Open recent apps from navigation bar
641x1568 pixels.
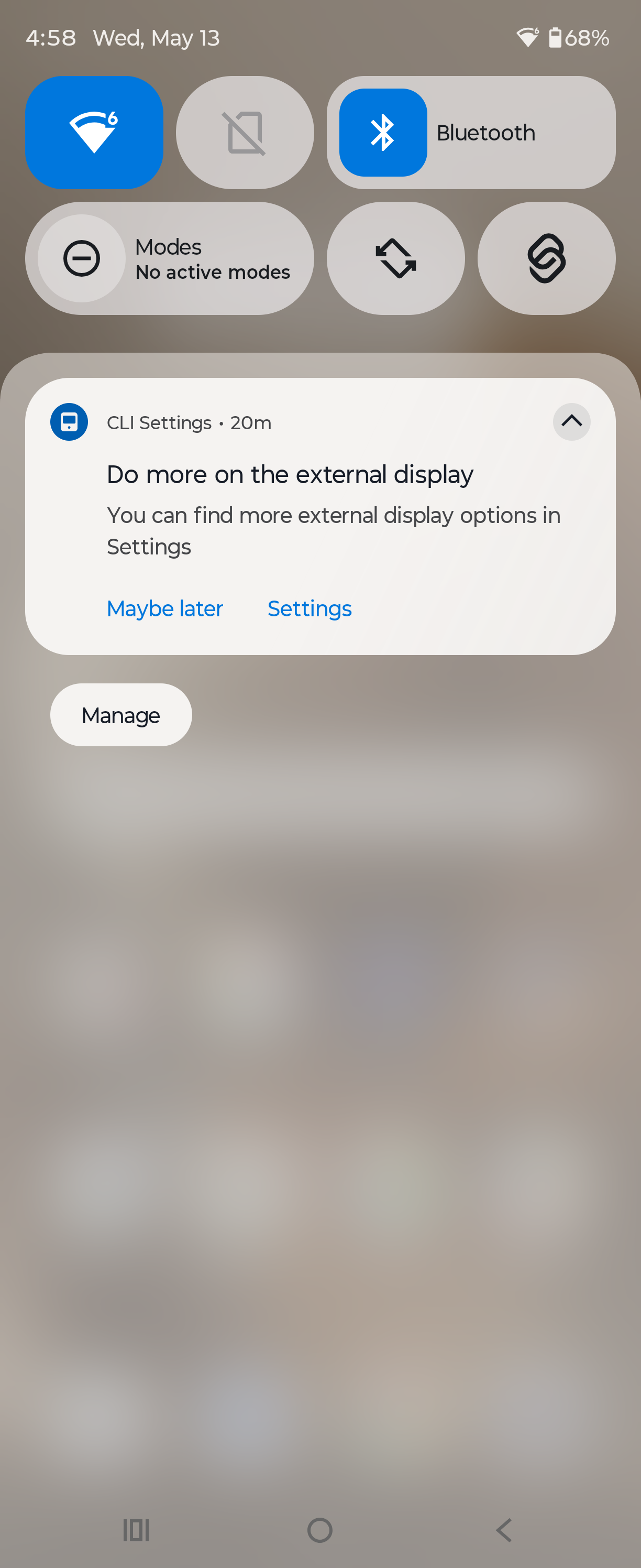pos(136,1530)
